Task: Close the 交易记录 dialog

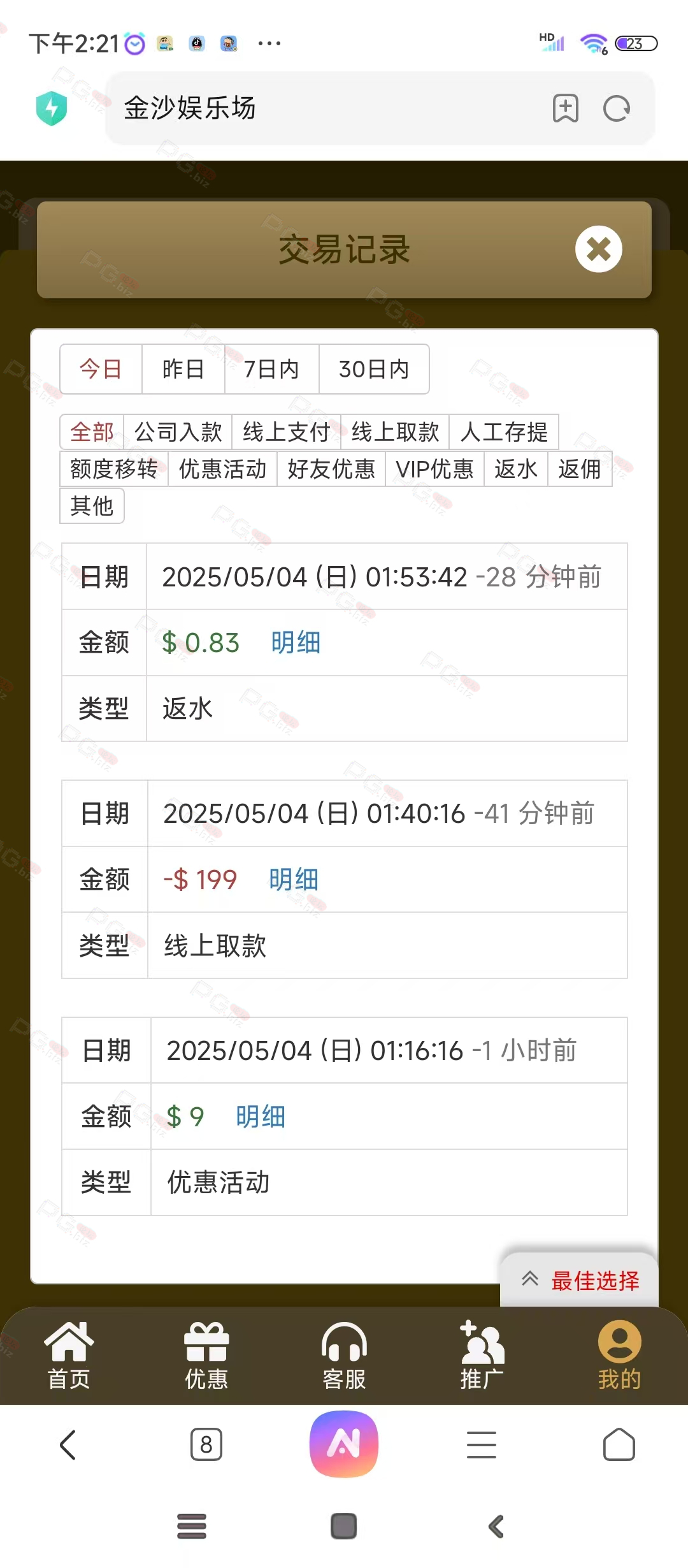Action: pos(598,249)
